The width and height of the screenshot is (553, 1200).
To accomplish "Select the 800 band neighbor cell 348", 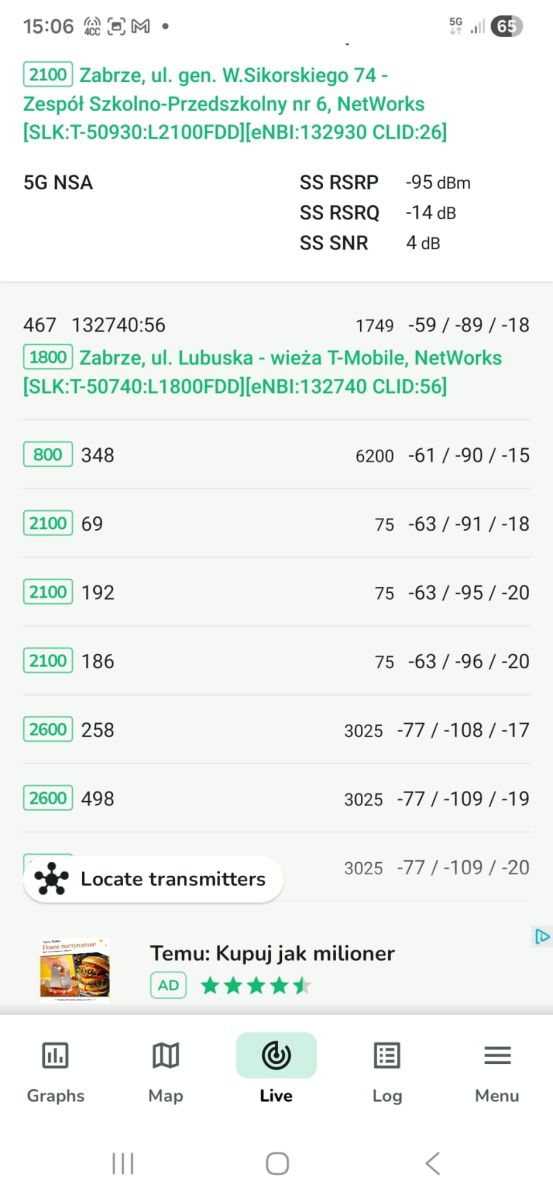I will coord(276,455).
